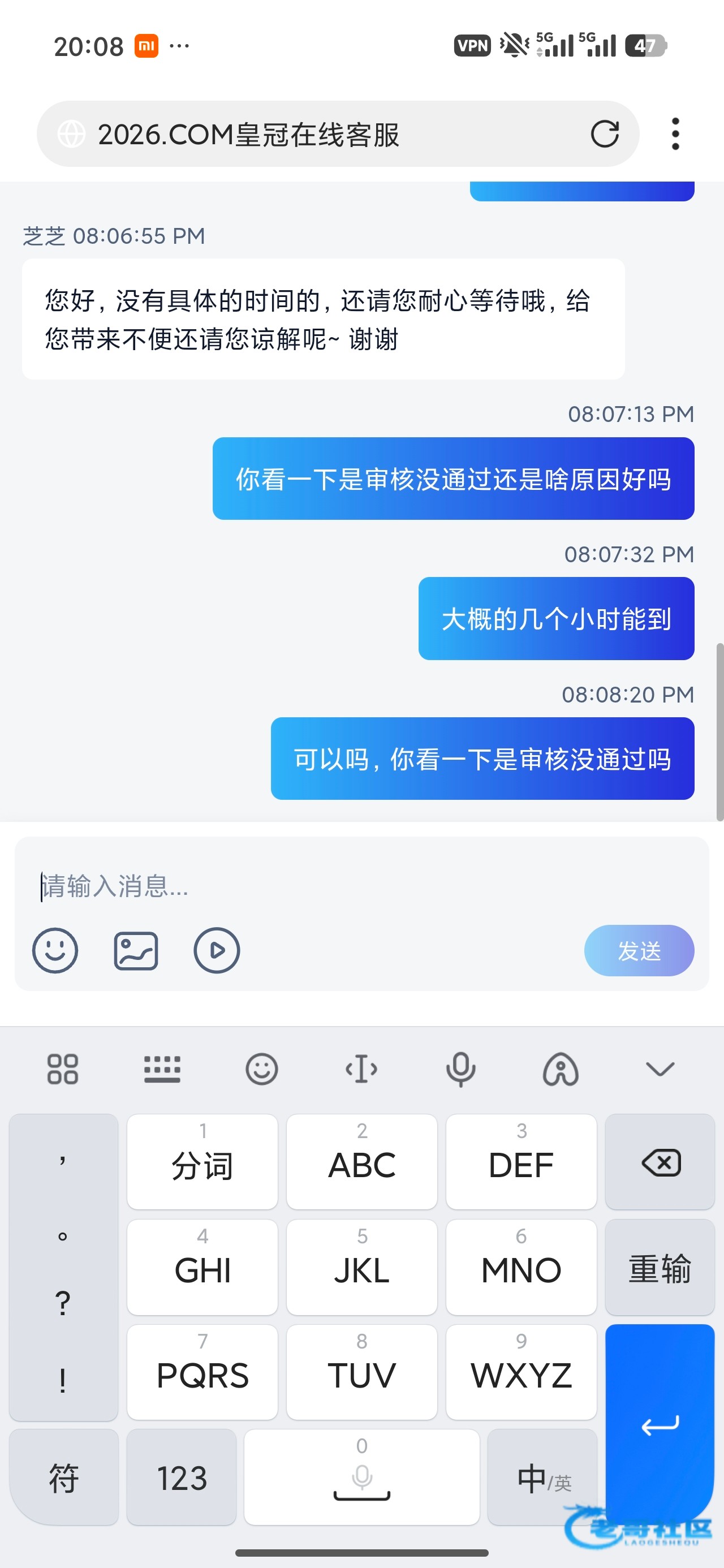The width and height of the screenshot is (724, 1568).
Task: Send the message with 发送 button
Action: pos(639,950)
